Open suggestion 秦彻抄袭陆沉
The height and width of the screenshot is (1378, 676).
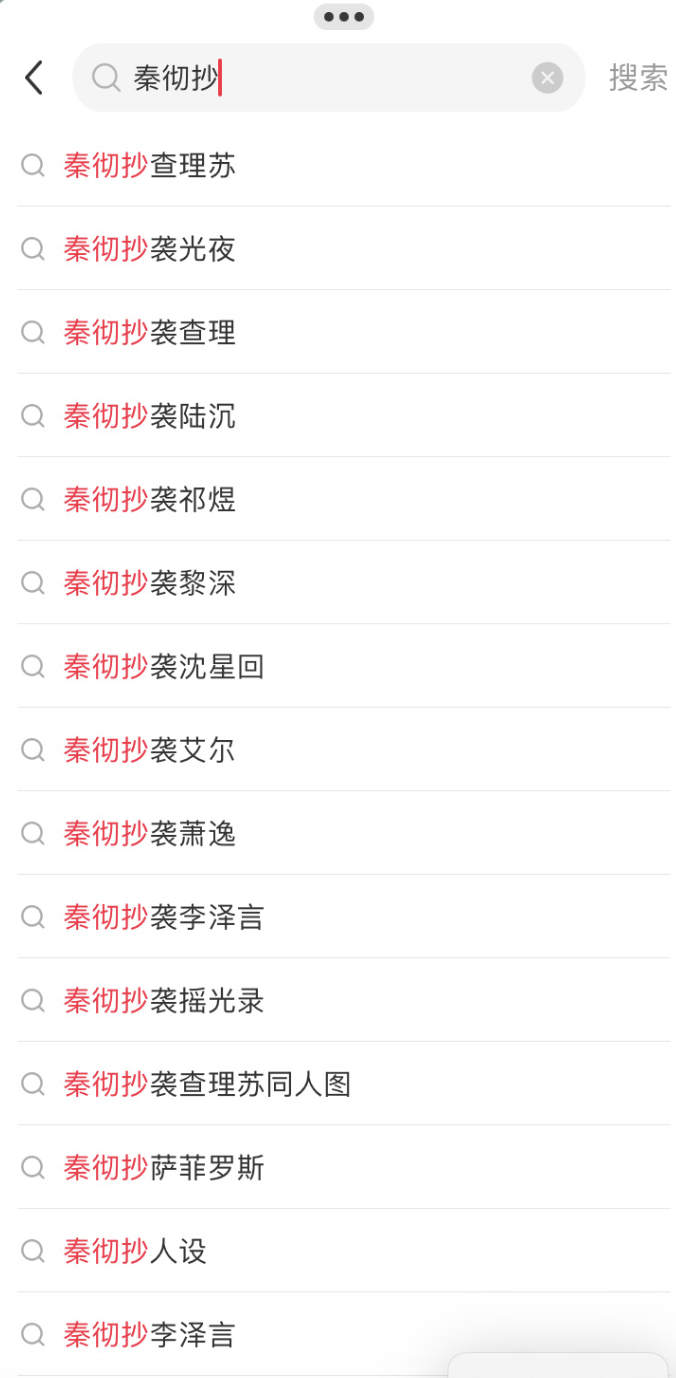pyautogui.click(x=150, y=415)
